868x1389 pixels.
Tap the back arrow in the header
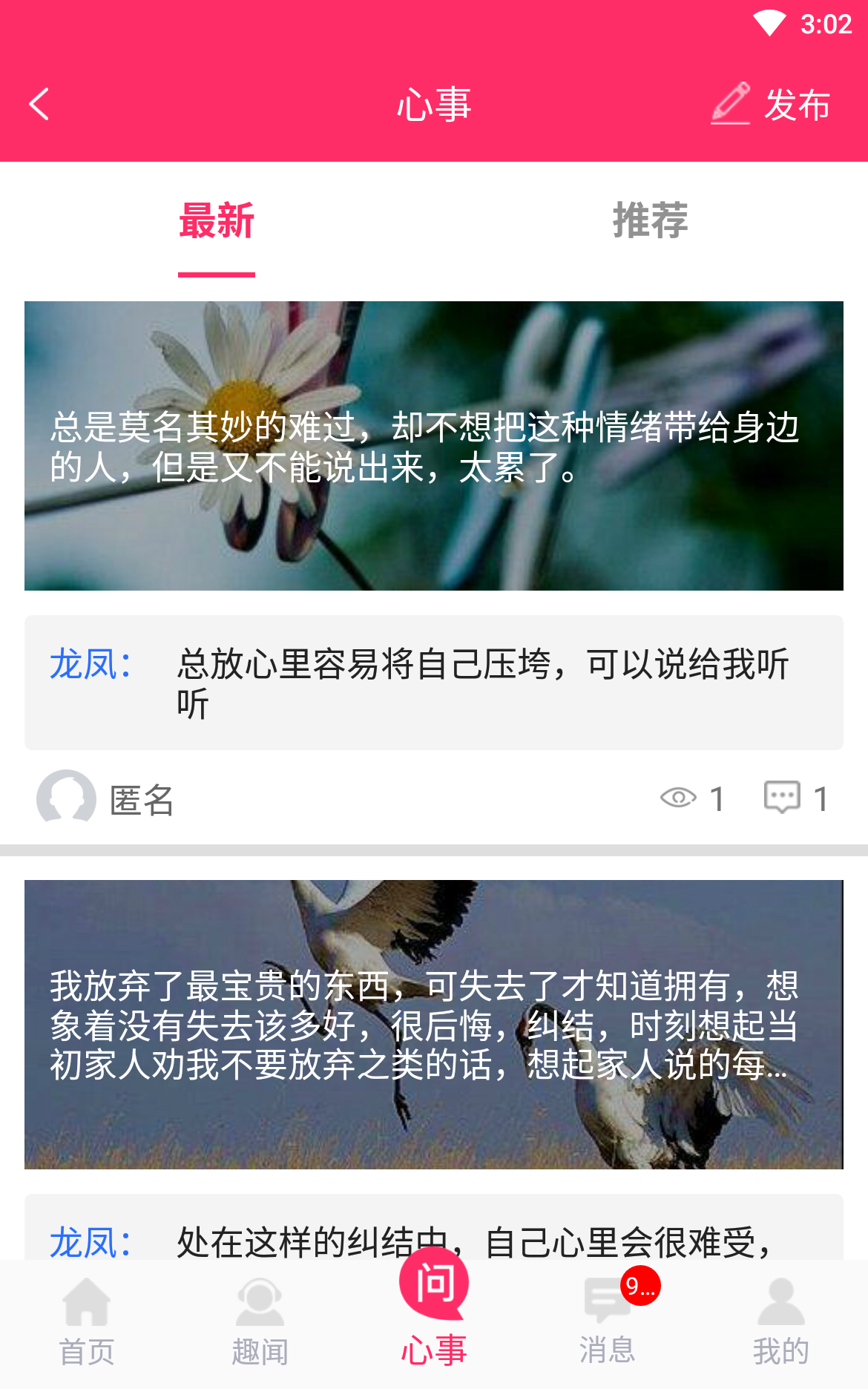tap(39, 104)
